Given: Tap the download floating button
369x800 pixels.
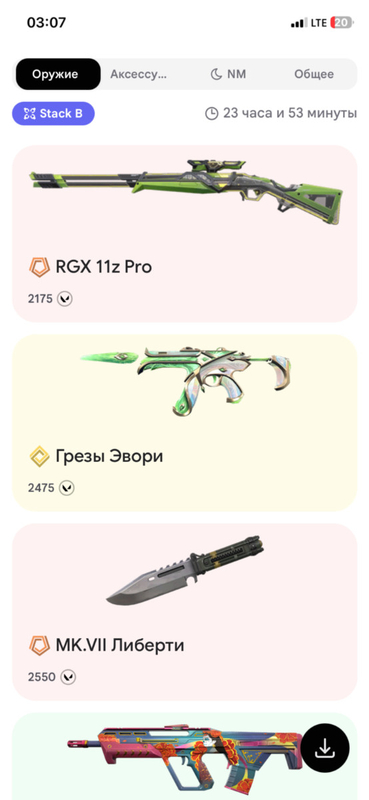Looking at the screenshot, I should point(325,748).
